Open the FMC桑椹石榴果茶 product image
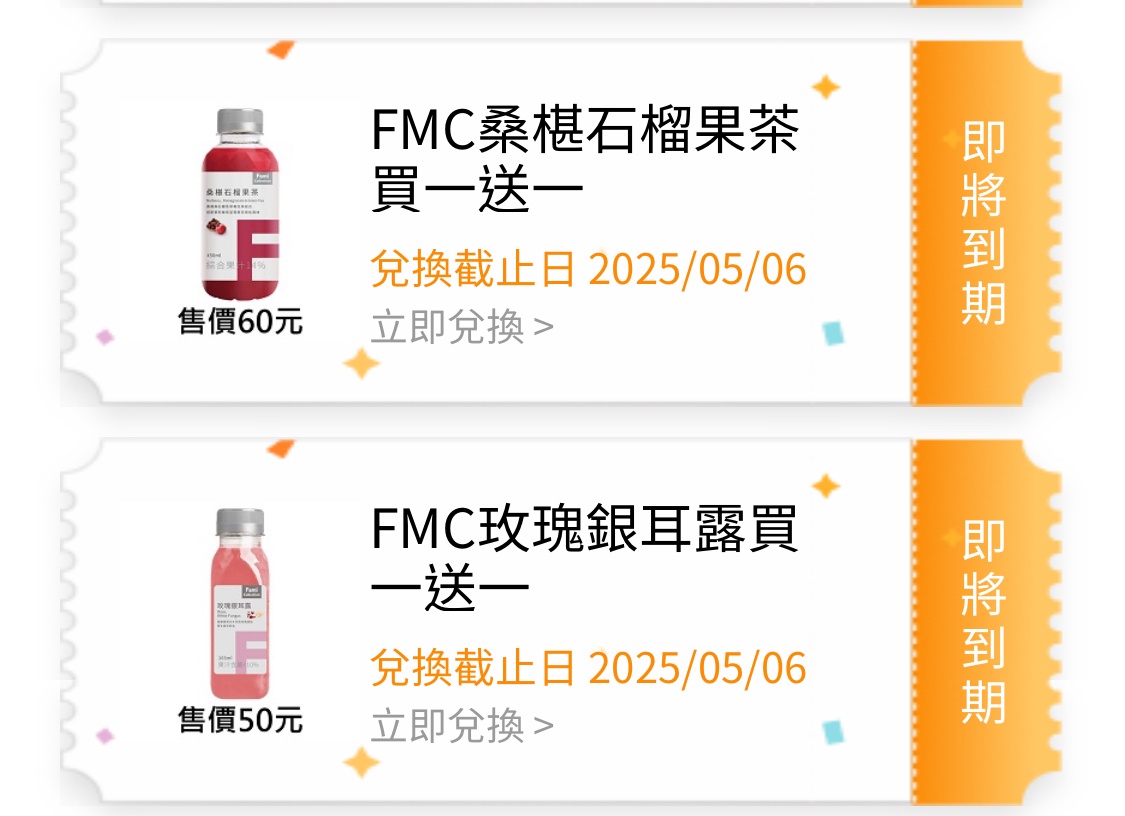Viewport: 1125px width, 816px height. pyautogui.click(x=240, y=207)
